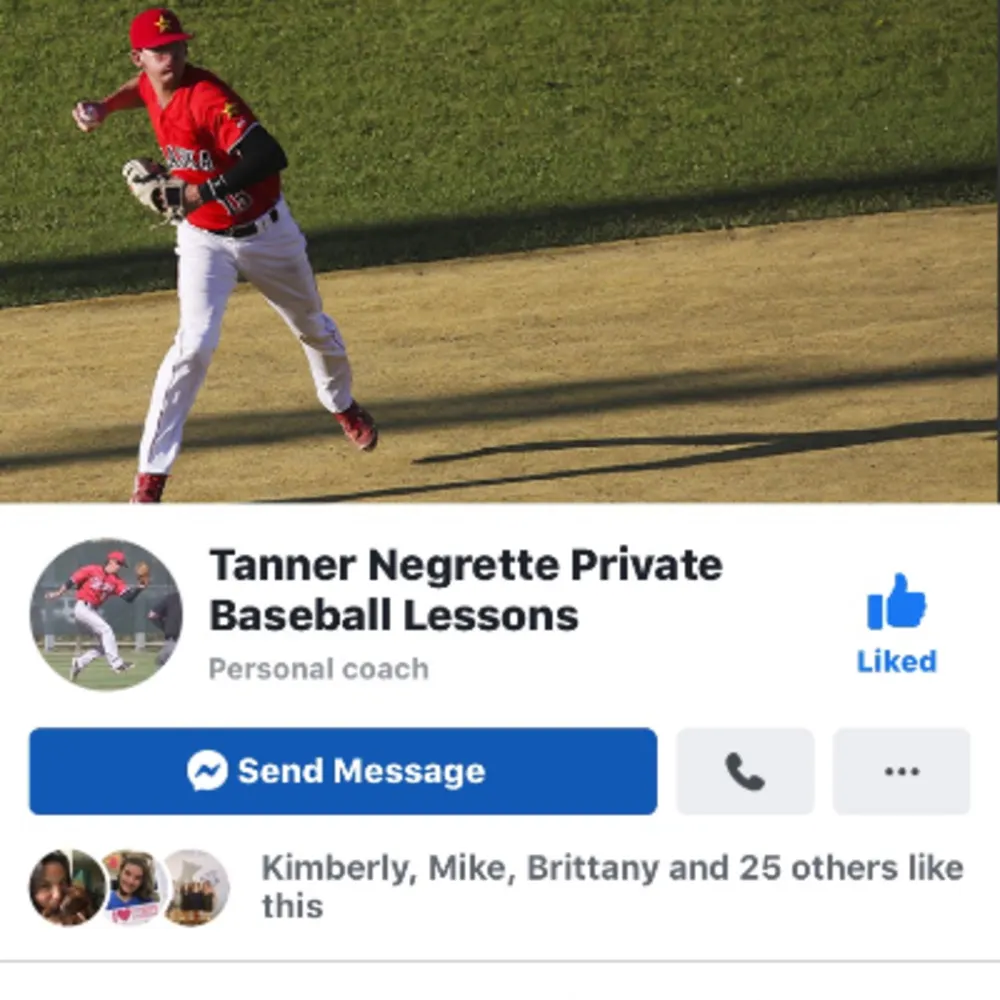
Task: Open the page's round profile picture
Action: (x=106, y=614)
